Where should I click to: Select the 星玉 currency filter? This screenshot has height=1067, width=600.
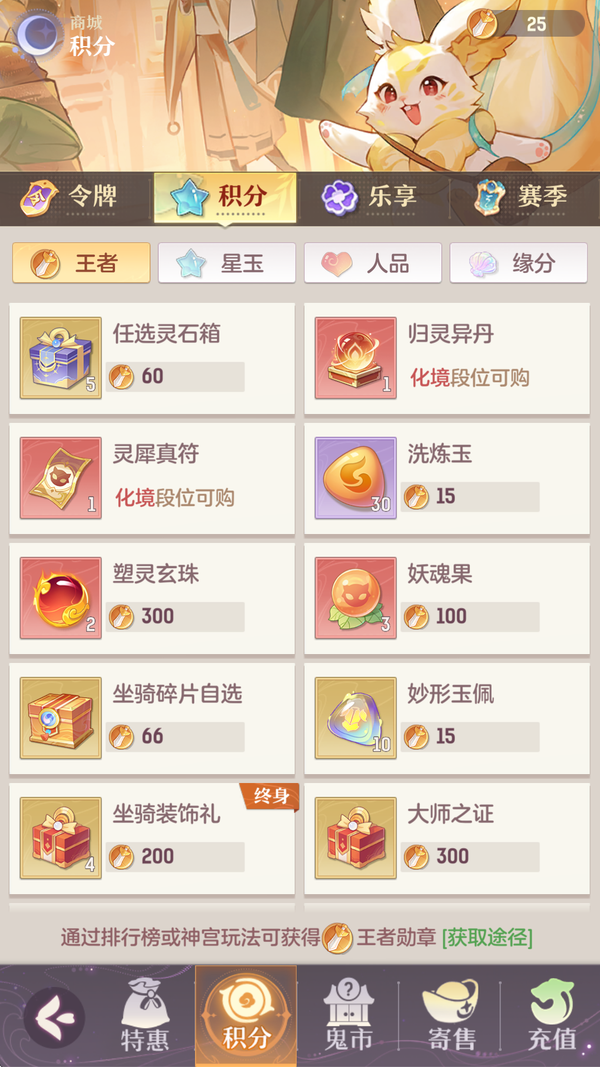click(x=226, y=263)
